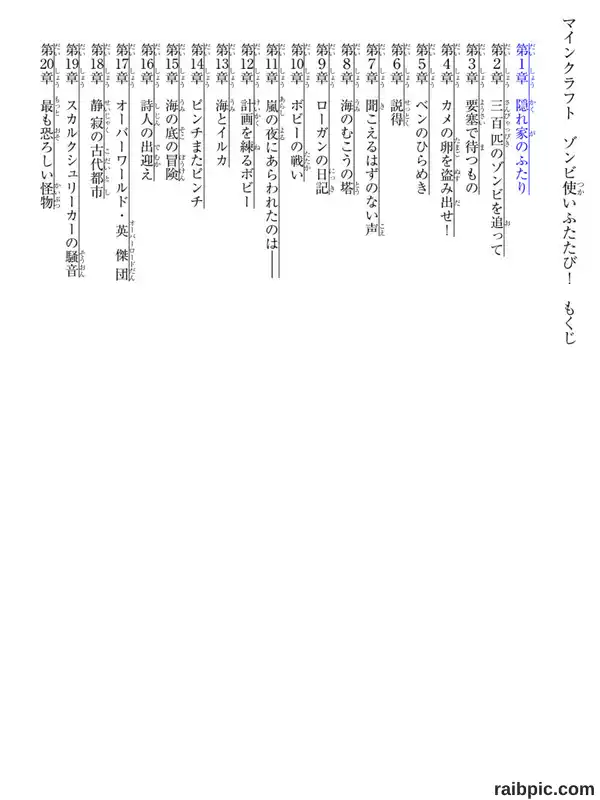
Task: Jump to 第2章 三百匹のゾンビを追って
Action: 499,149
